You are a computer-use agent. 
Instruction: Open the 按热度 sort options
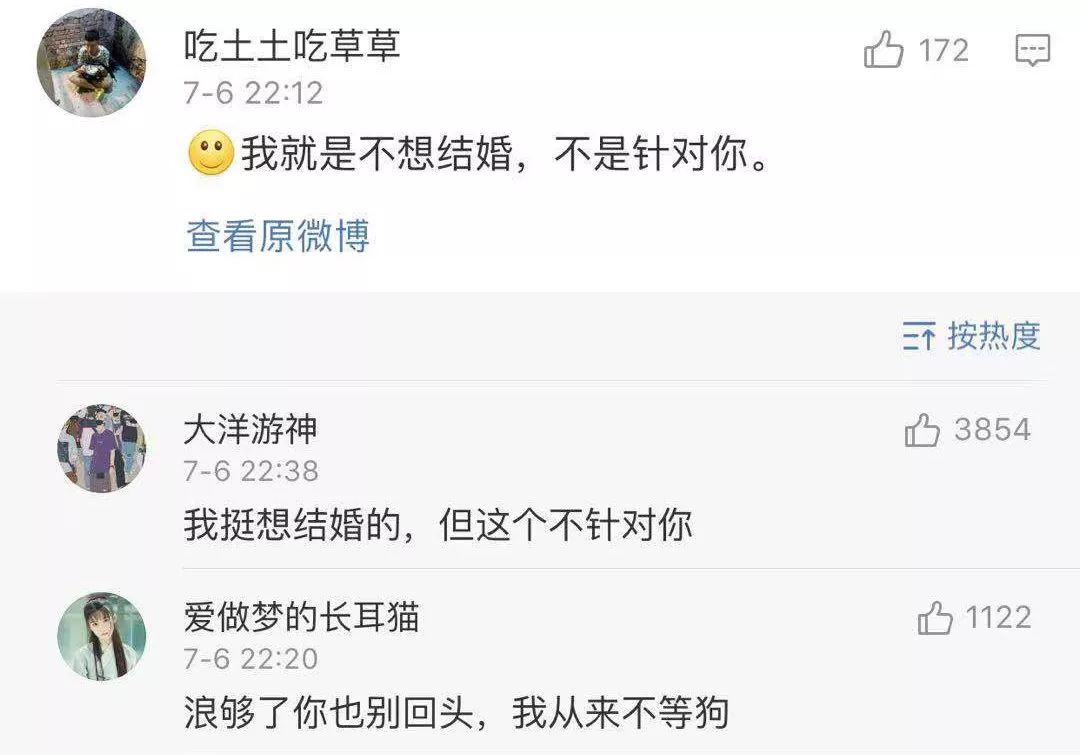tap(972, 337)
